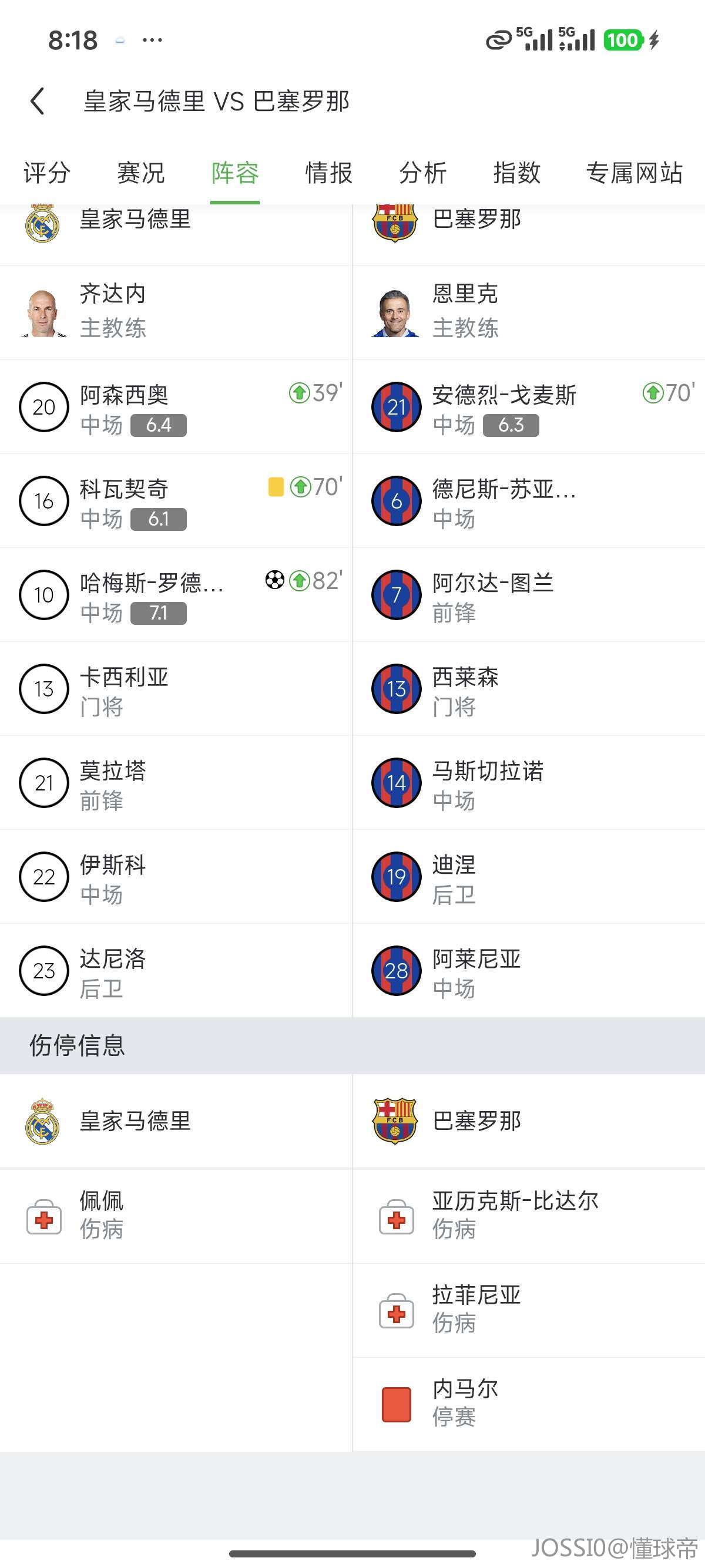Open the 赛况 tab
This screenshot has width=705, height=1568.
click(x=140, y=173)
